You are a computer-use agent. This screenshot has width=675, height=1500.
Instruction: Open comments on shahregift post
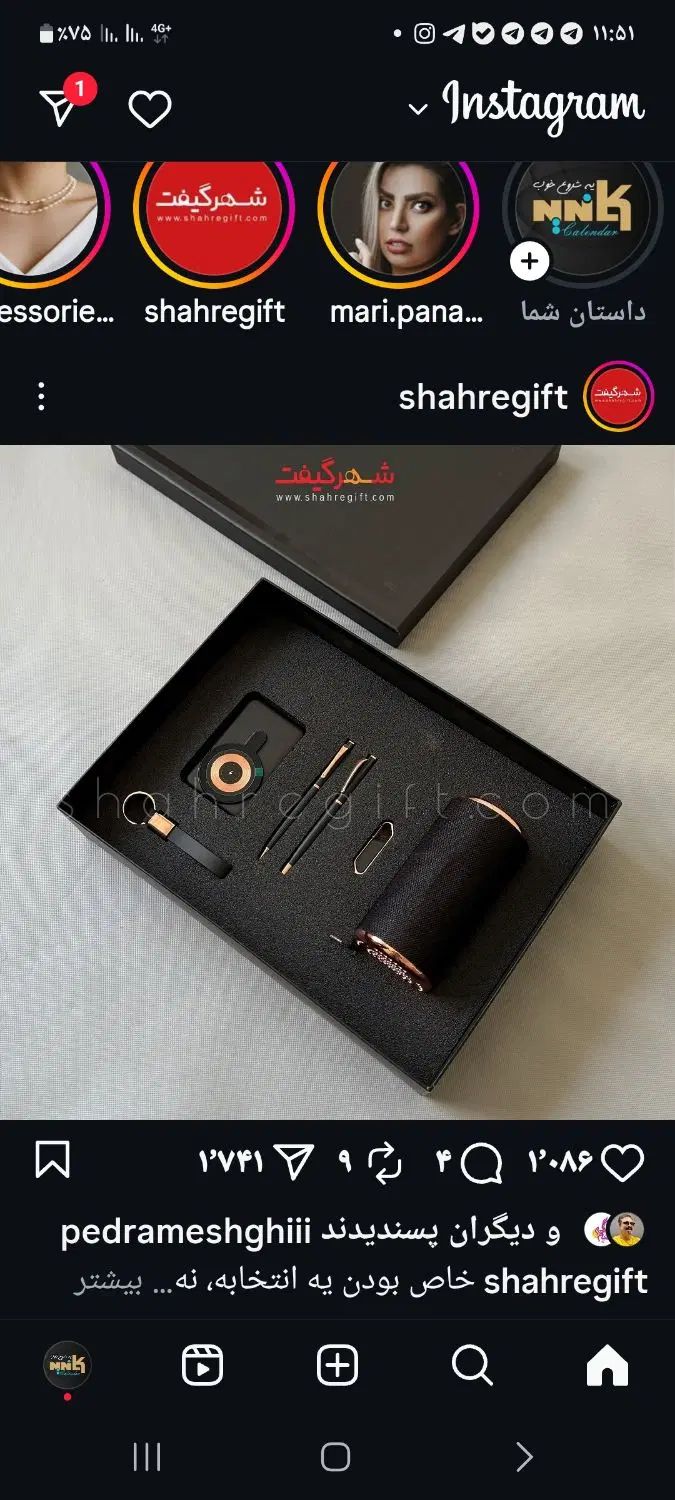482,1162
